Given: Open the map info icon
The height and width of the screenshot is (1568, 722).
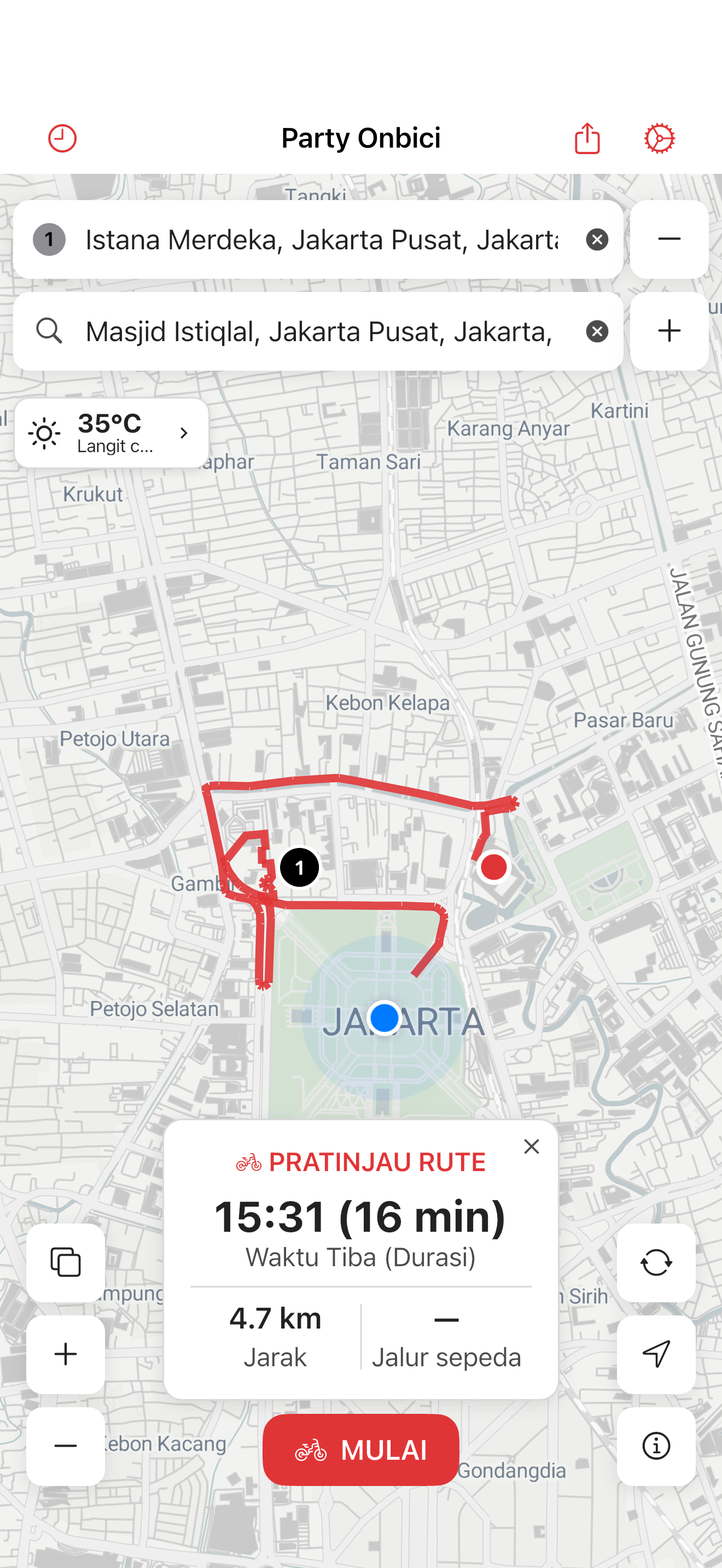Looking at the screenshot, I should pyautogui.click(x=656, y=1447).
